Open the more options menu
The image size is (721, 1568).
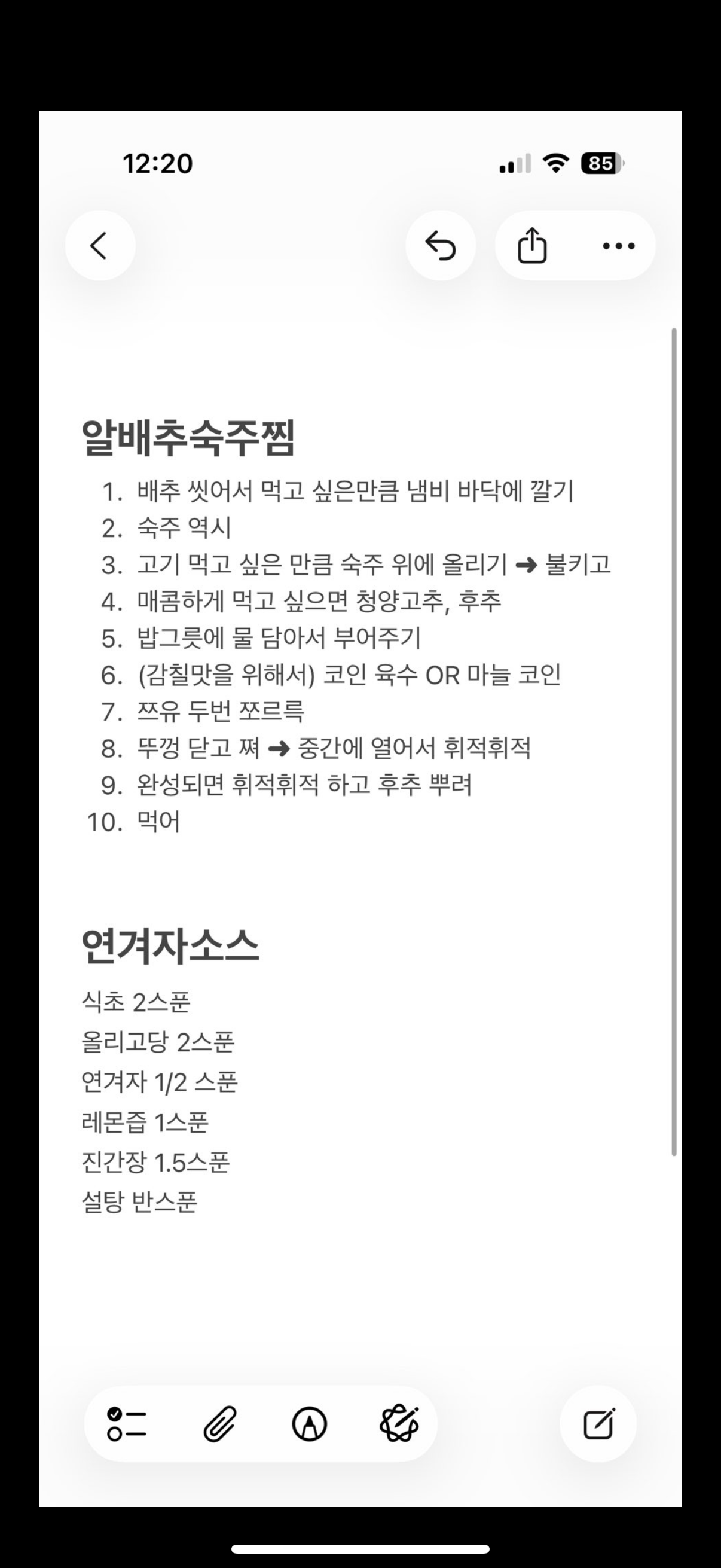click(x=618, y=245)
